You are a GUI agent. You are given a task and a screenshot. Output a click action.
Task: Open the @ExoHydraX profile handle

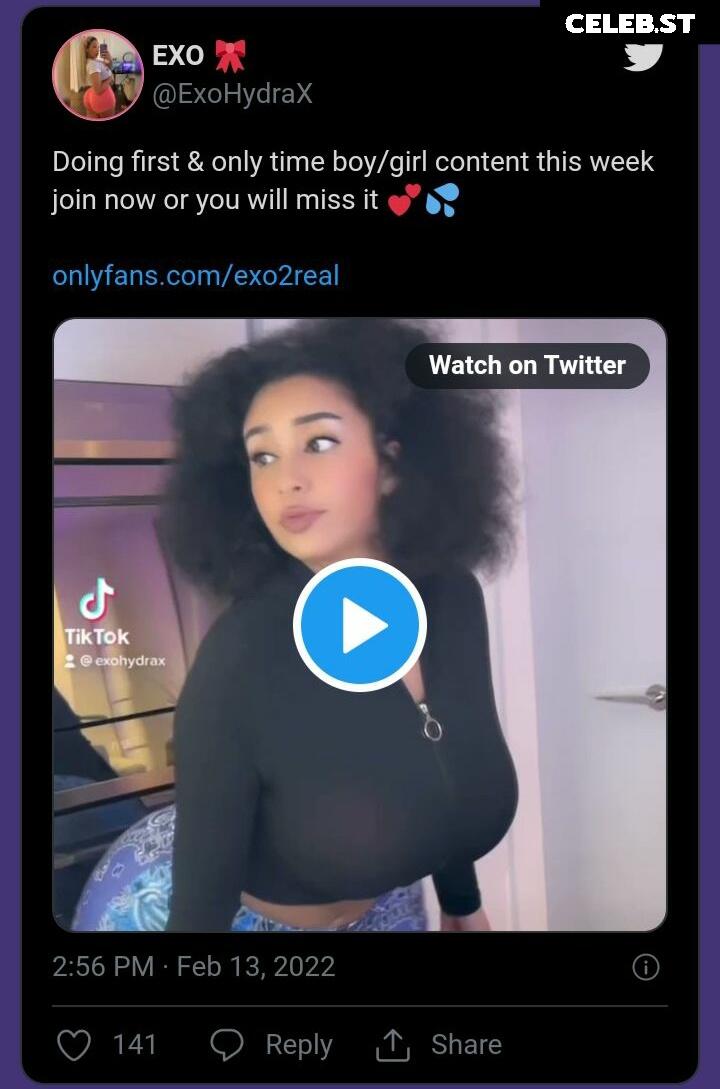pyautogui.click(x=232, y=94)
